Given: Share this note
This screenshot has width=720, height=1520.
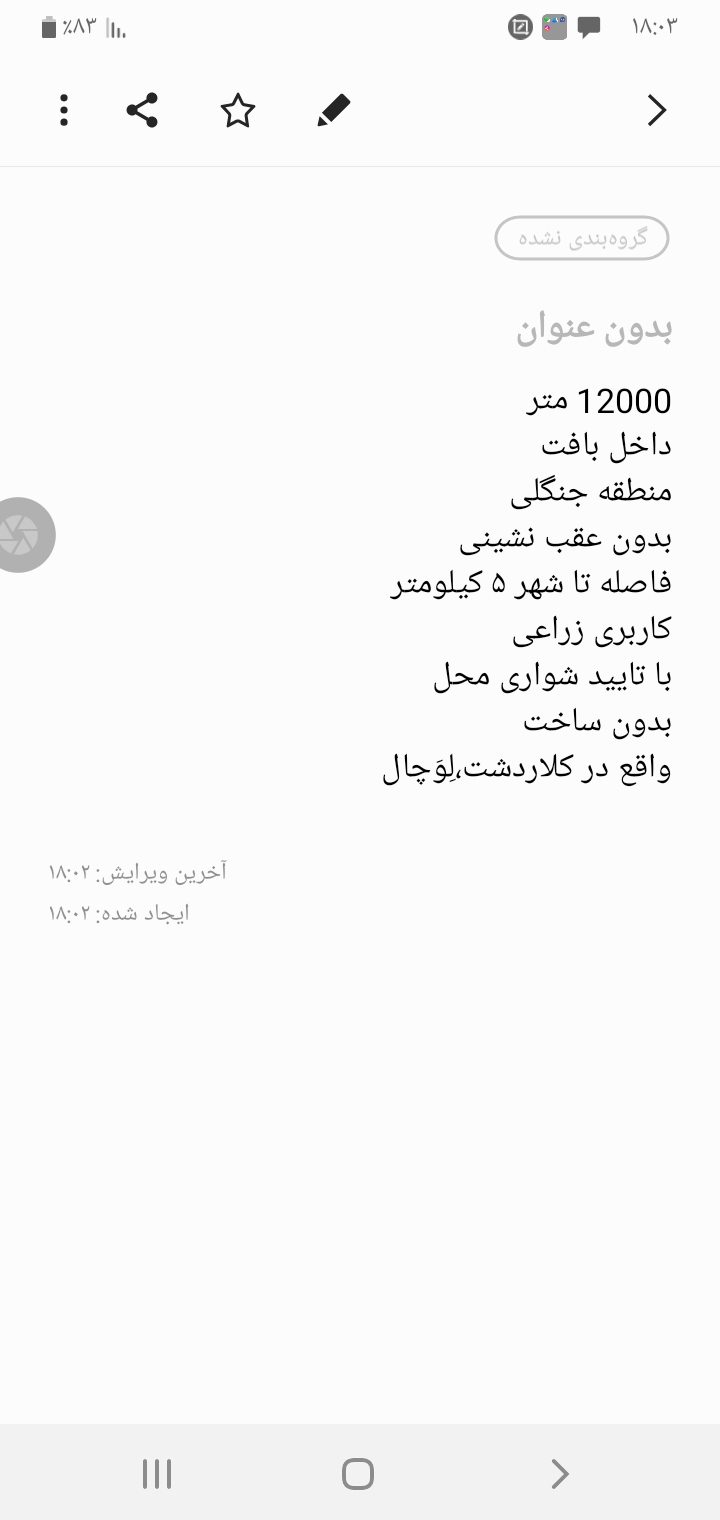Looking at the screenshot, I should tap(142, 110).
